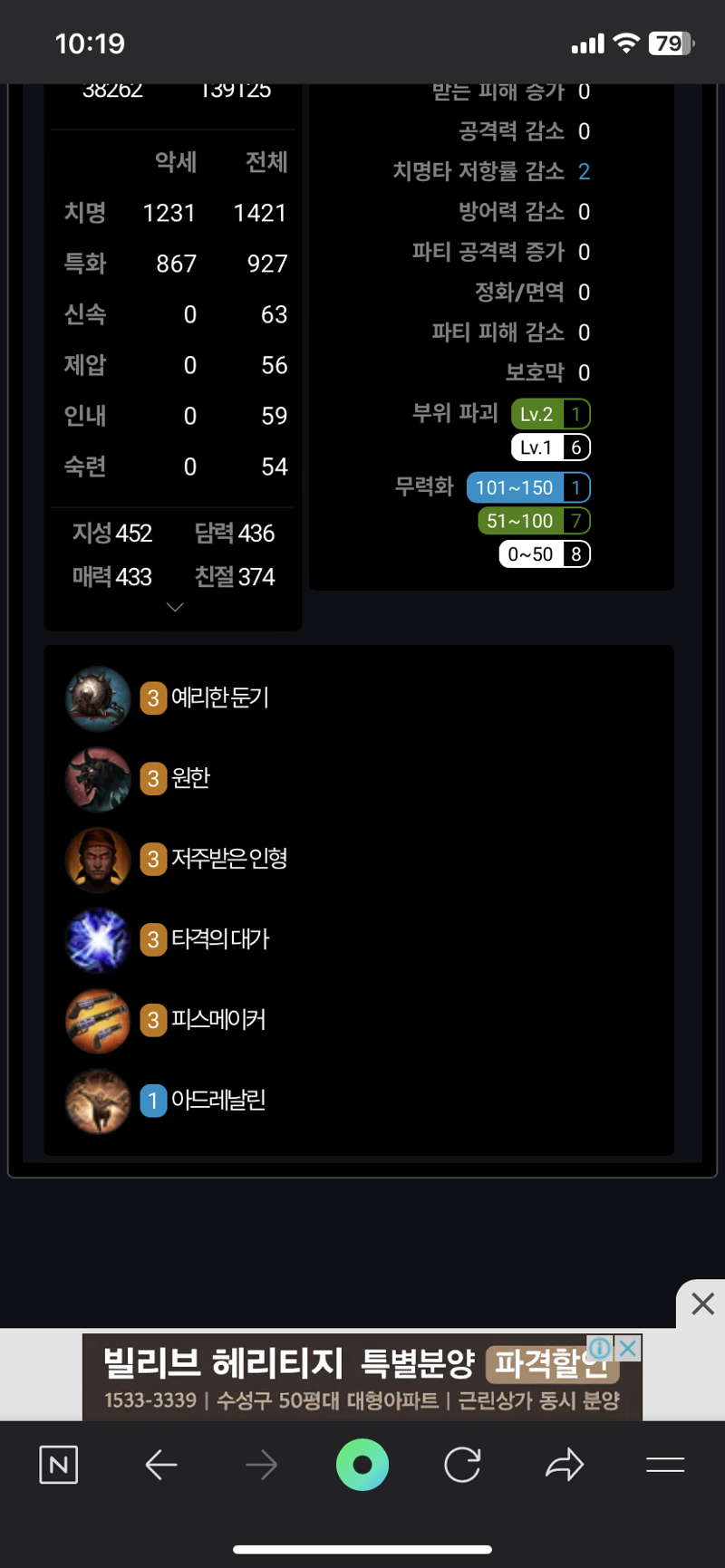725x1568 pixels.
Task: Share this page
Action: click(564, 1465)
